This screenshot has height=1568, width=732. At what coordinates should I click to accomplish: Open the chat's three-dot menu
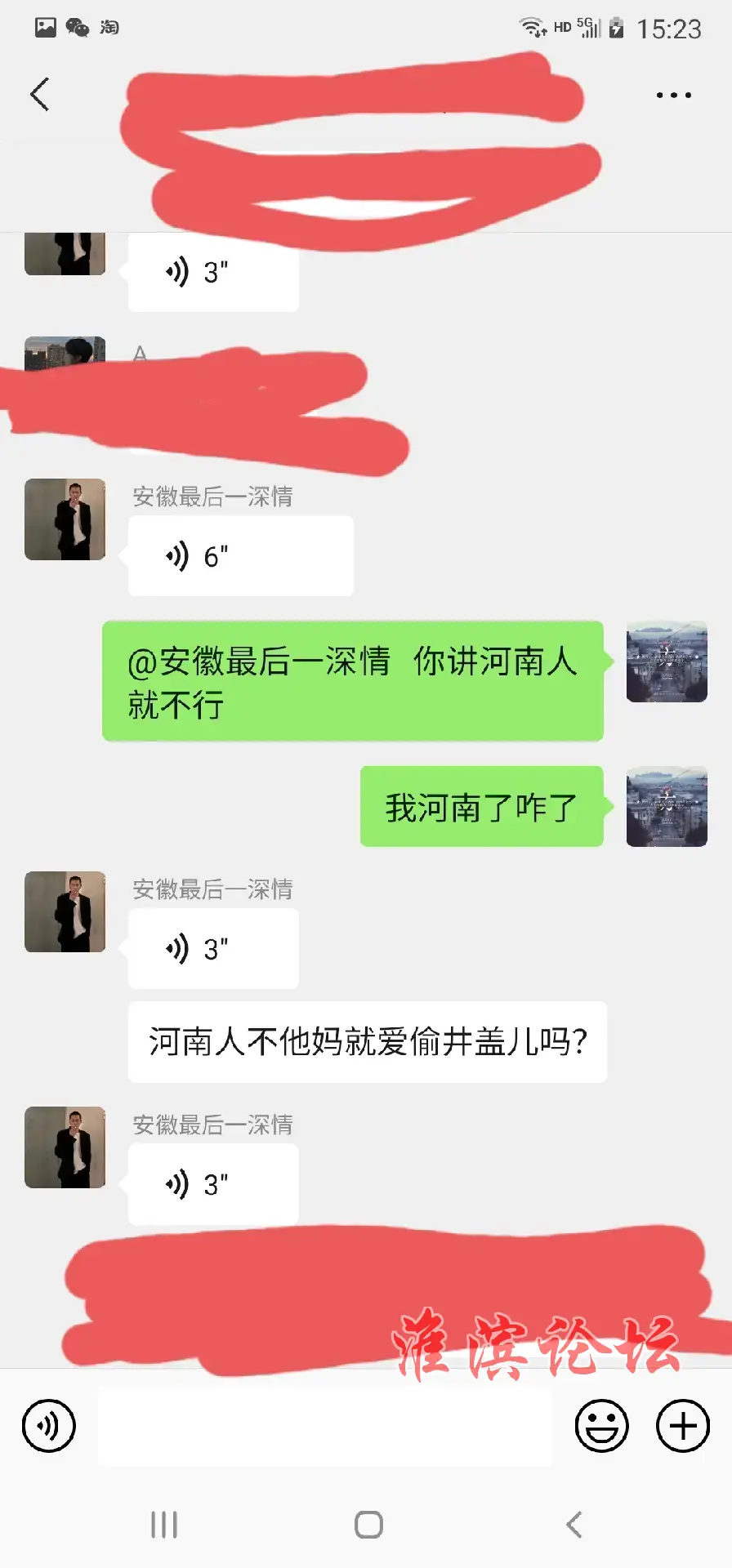tap(674, 95)
